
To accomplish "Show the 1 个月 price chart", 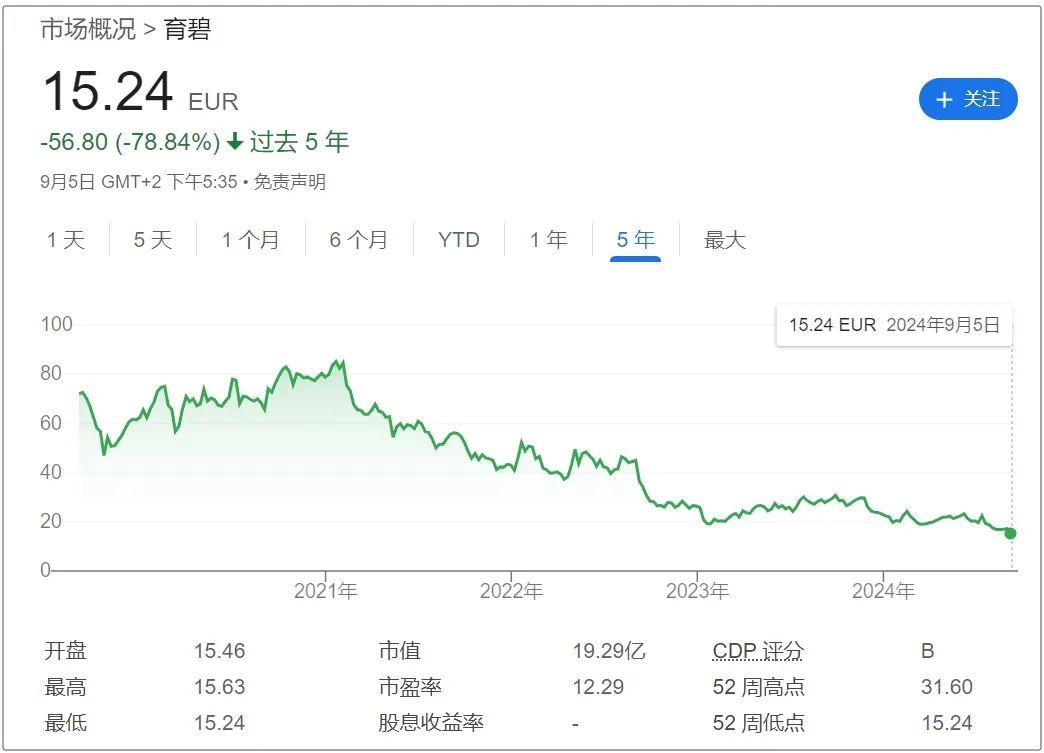I will point(250,240).
